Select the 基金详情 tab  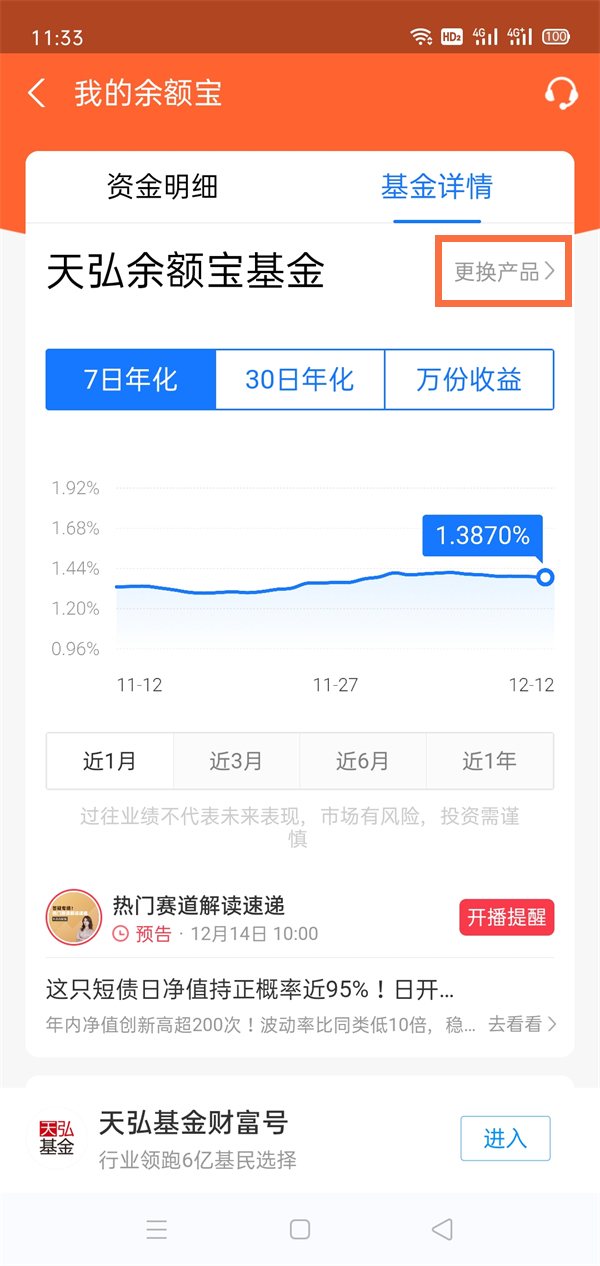(437, 187)
